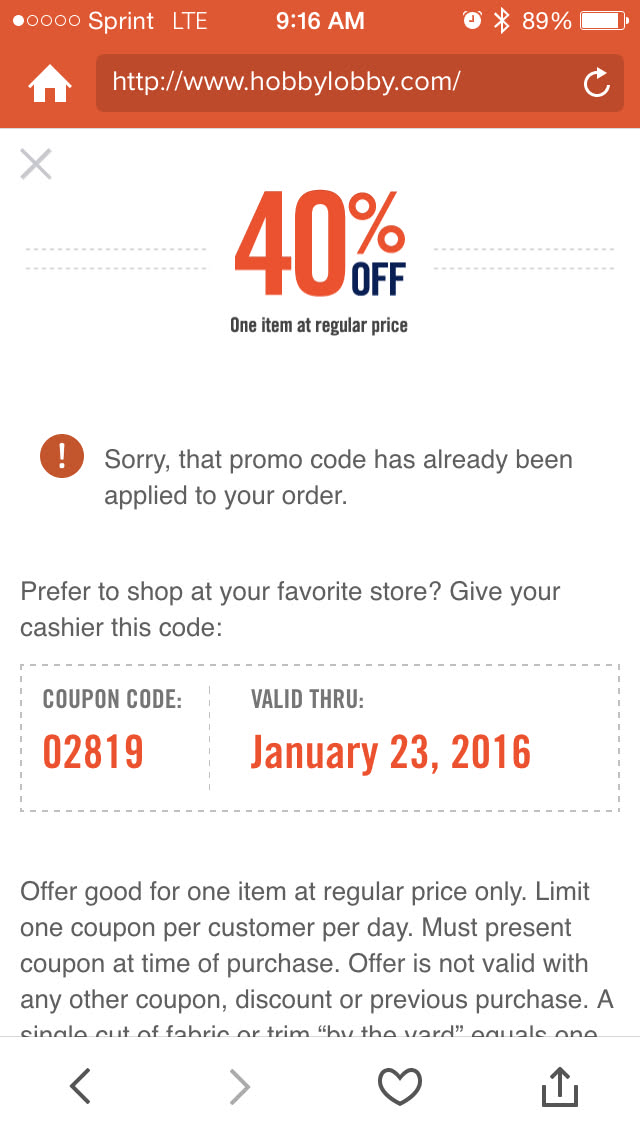Image resolution: width=640 pixels, height=1136 pixels.
Task: Close the 40% off coupon overlay
Action: point(36,164)
